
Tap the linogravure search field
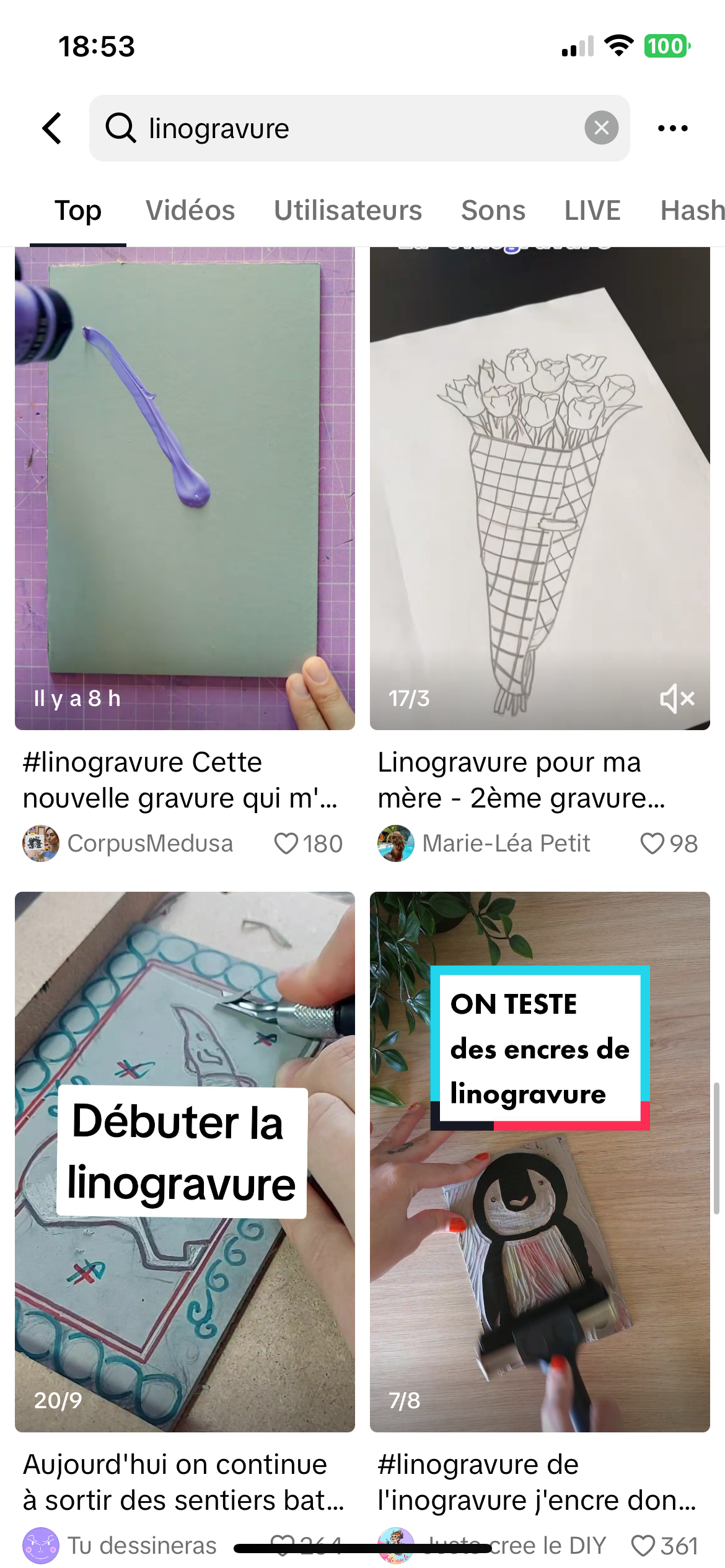click(x=341, y=128)
